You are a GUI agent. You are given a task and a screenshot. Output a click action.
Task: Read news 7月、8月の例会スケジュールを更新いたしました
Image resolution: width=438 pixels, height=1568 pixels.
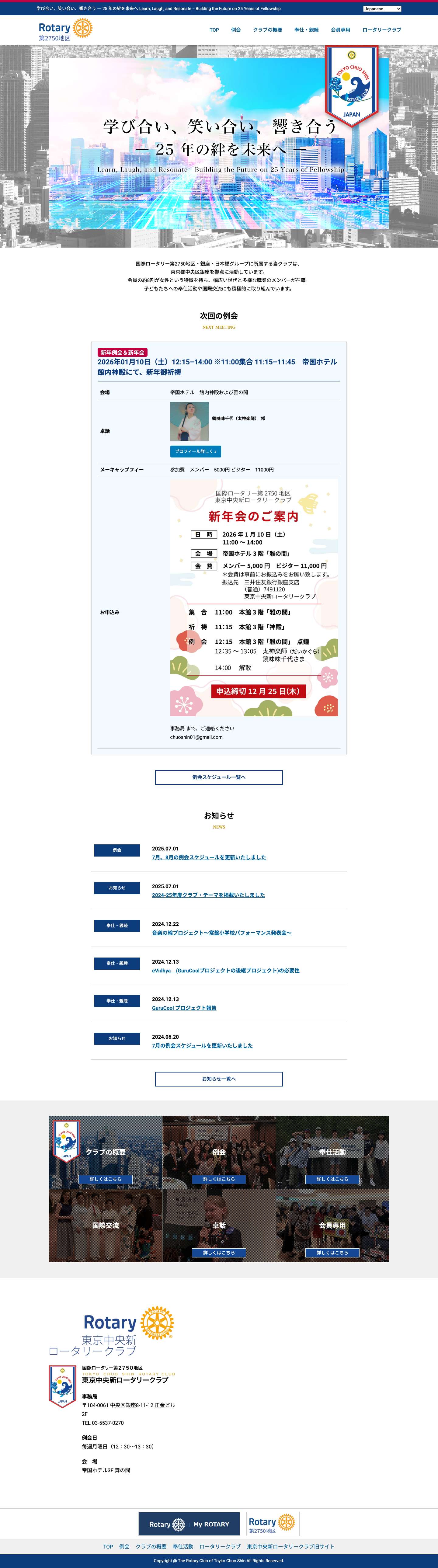209,857
